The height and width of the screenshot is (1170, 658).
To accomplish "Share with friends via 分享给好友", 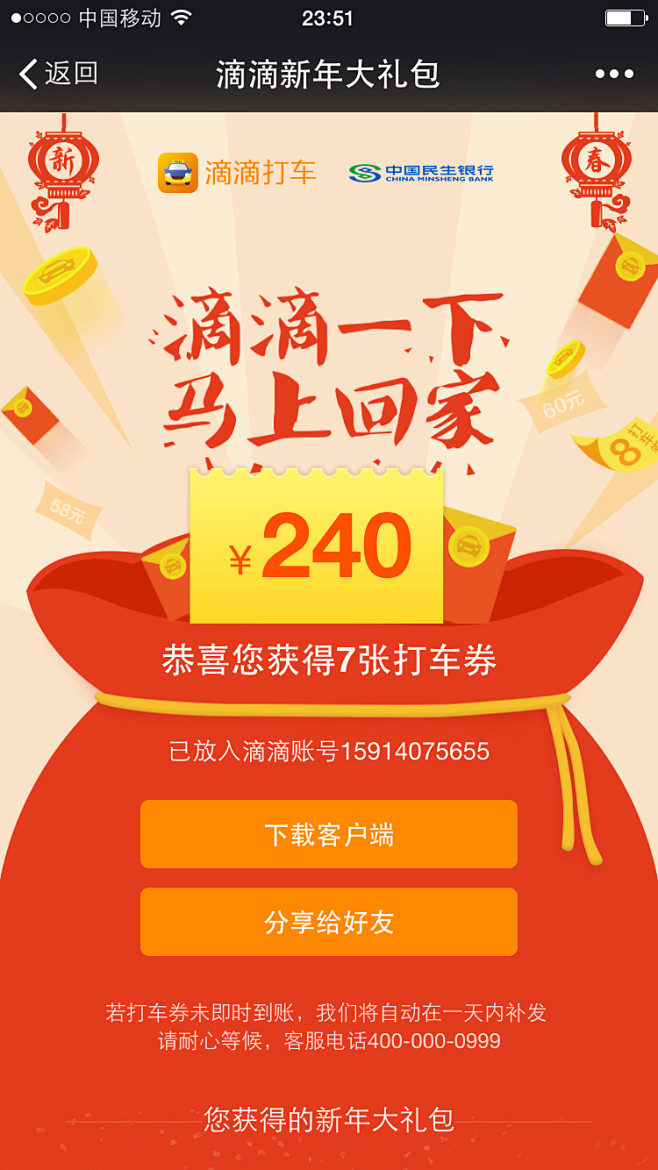I will pyautogui.click(x=329, y=922).
